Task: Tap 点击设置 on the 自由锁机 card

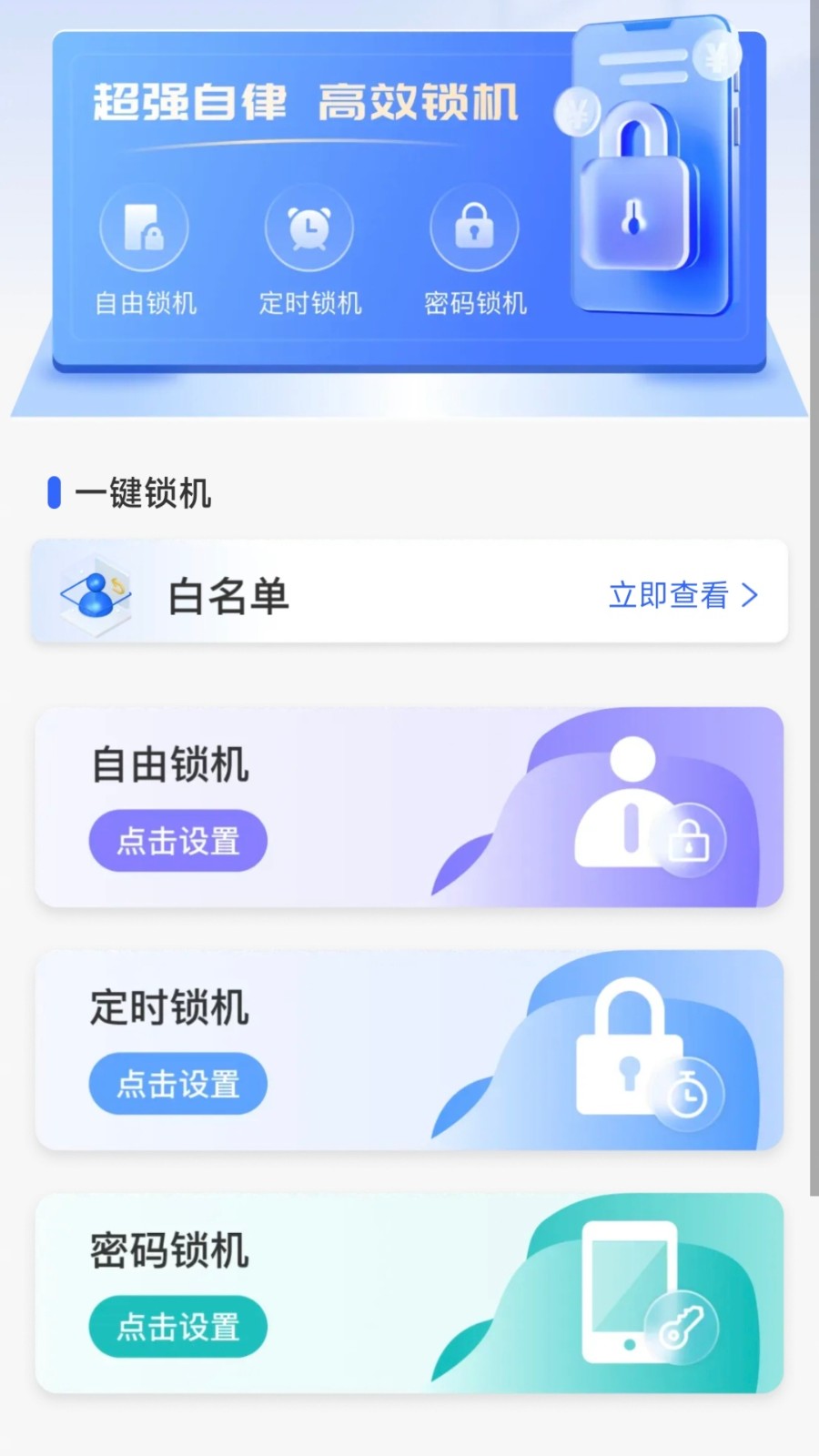Action: point(177,841)
